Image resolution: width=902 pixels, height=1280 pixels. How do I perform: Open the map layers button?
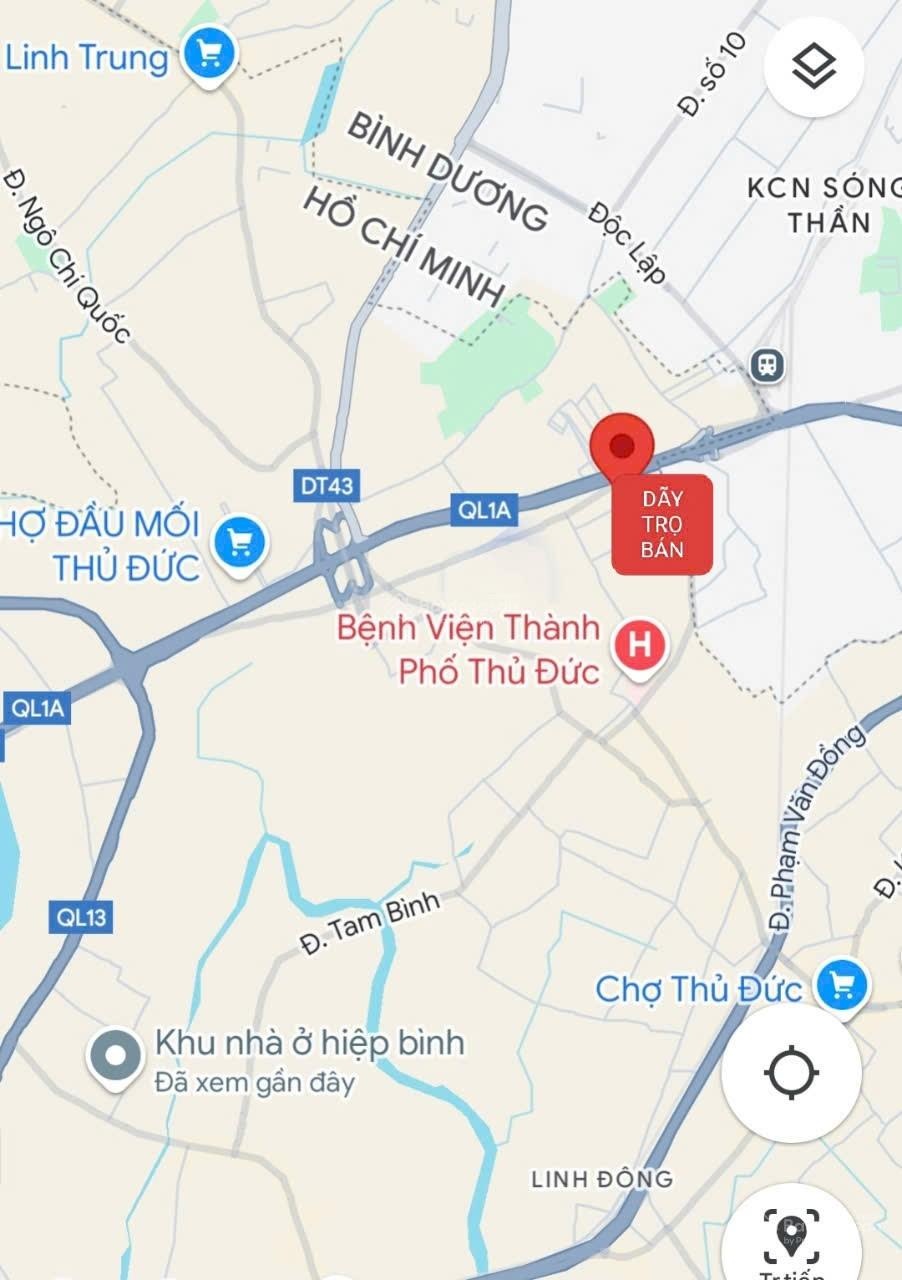[x=814, y=68]
